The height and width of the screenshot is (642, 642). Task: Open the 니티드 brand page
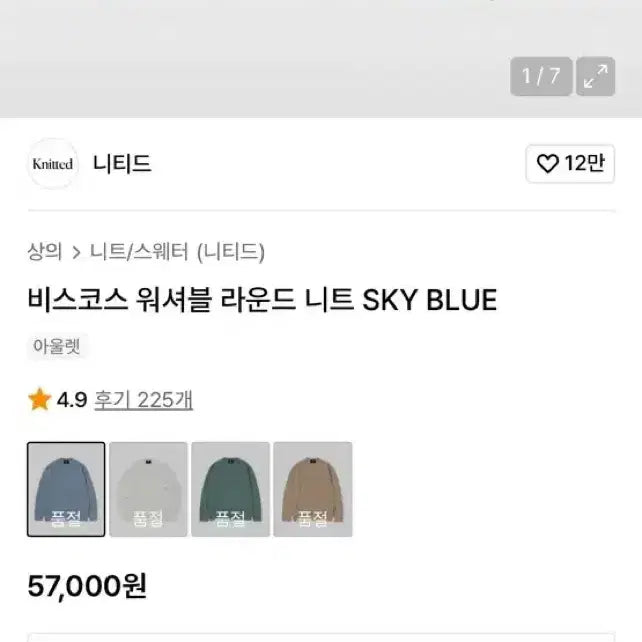(x=121, y=164)
